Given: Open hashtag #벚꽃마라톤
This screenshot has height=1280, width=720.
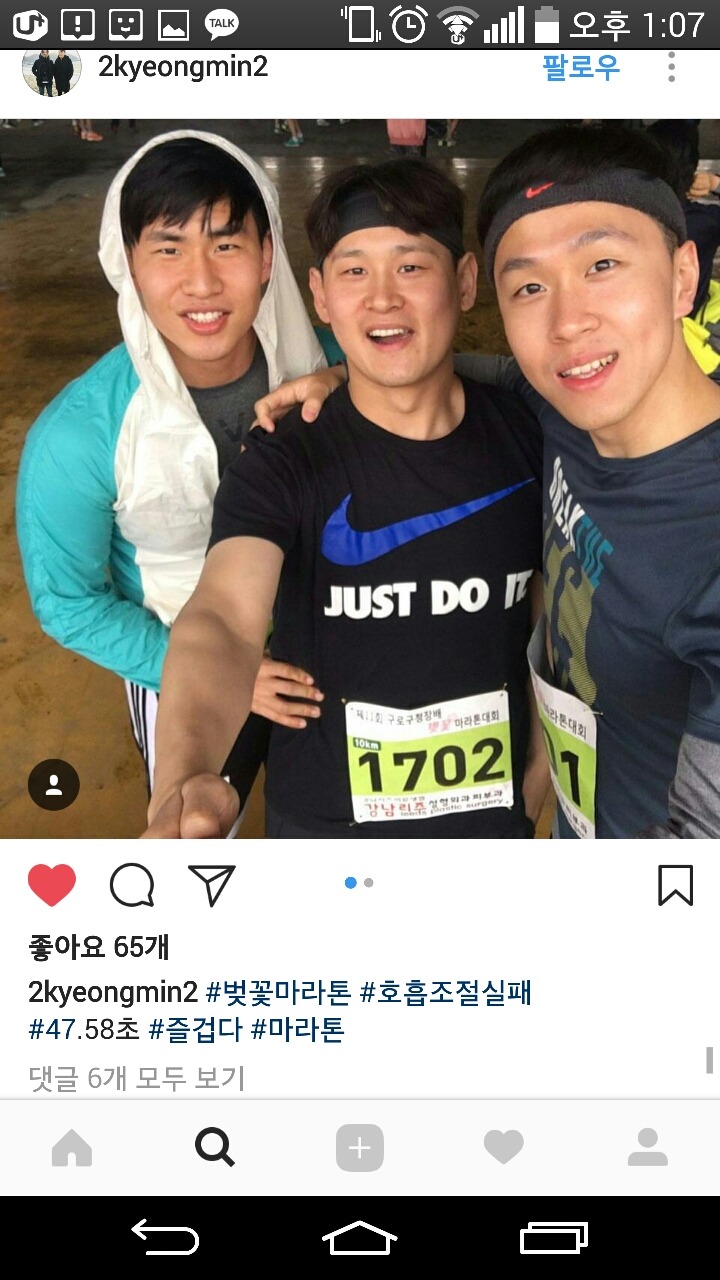Looking at the screenshot, I should [278, 993].
